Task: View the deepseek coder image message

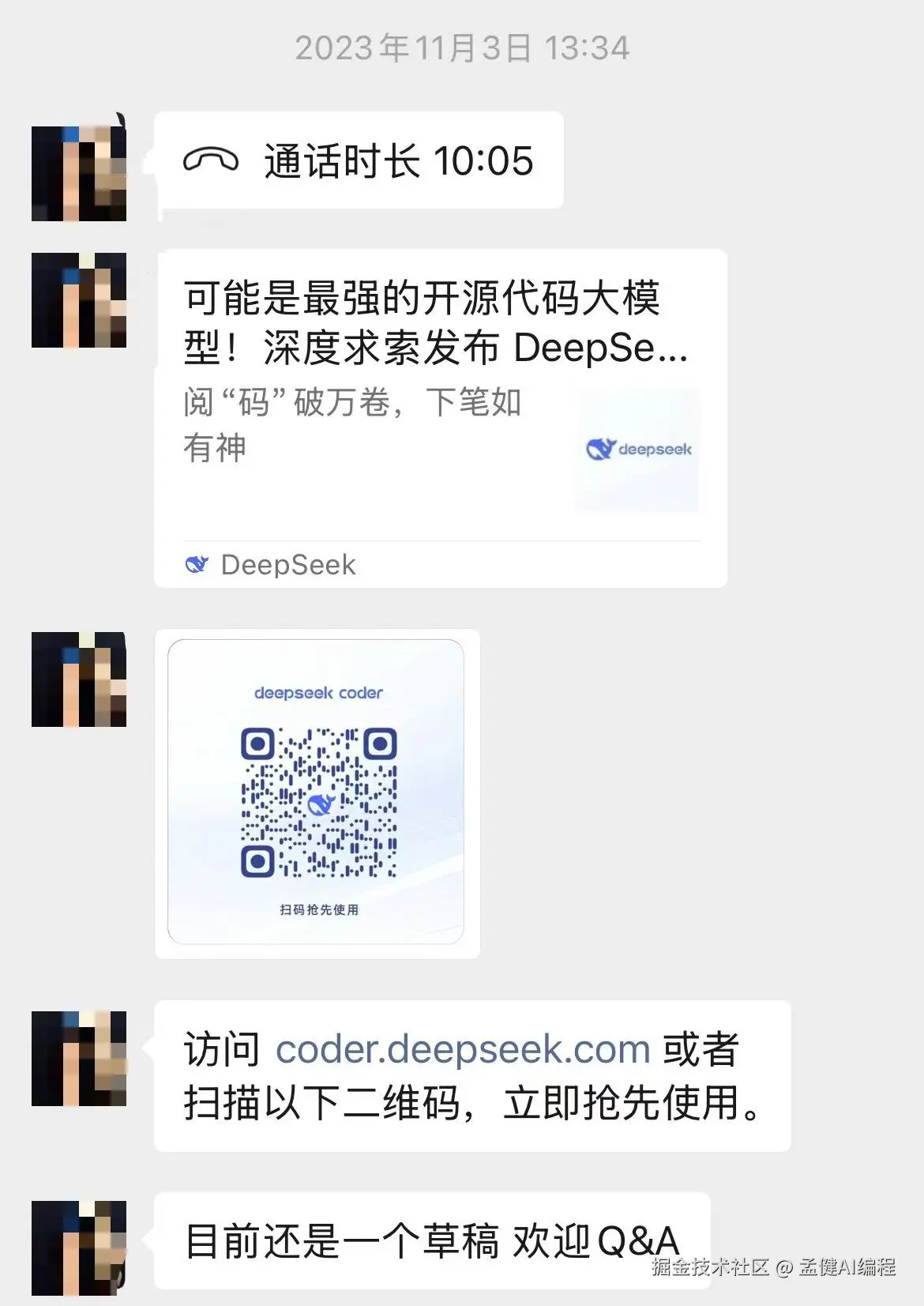Action: click(x=317, y=792)
